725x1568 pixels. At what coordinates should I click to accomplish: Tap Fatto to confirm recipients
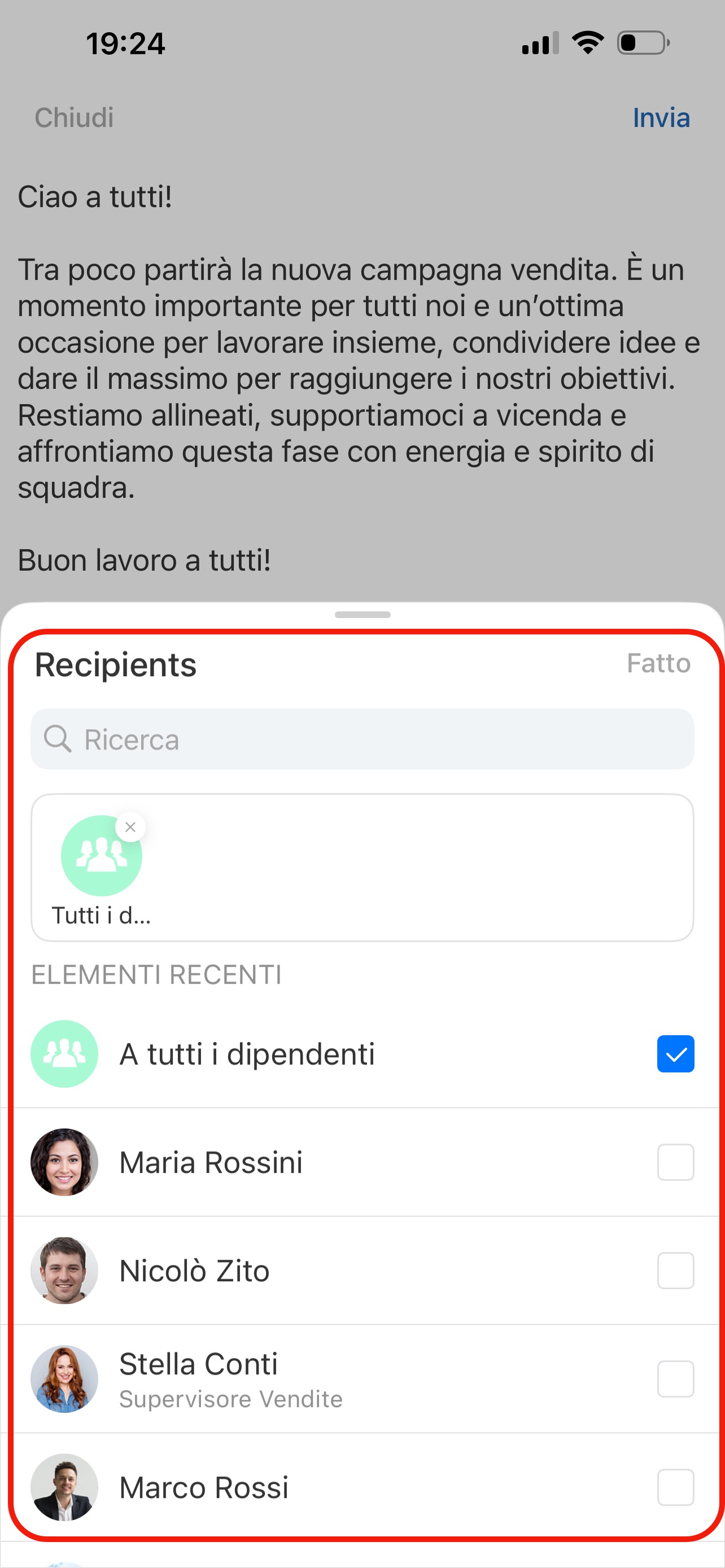tap(658, 663)
